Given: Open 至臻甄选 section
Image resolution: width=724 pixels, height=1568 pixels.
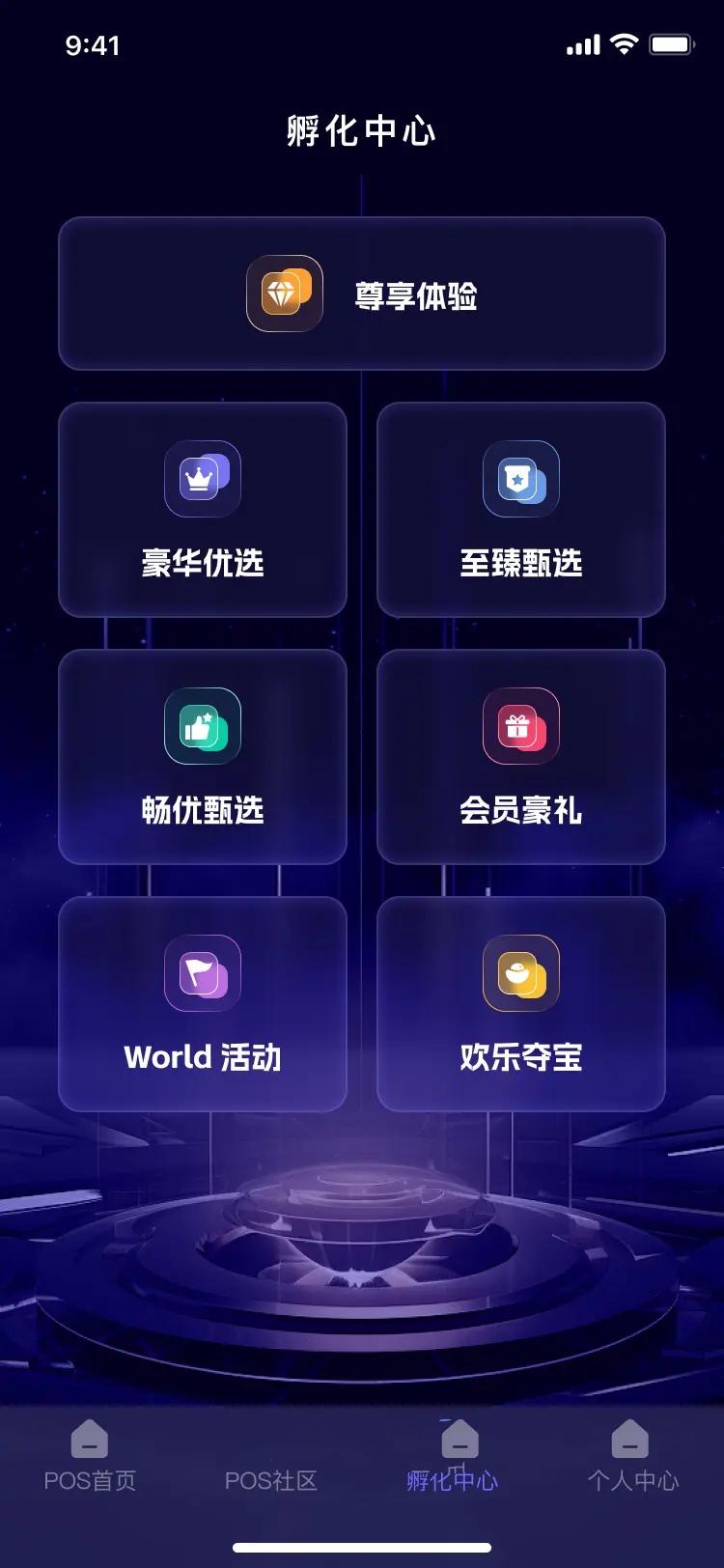Looking at the screenshot, I should (x=521, y=510).
